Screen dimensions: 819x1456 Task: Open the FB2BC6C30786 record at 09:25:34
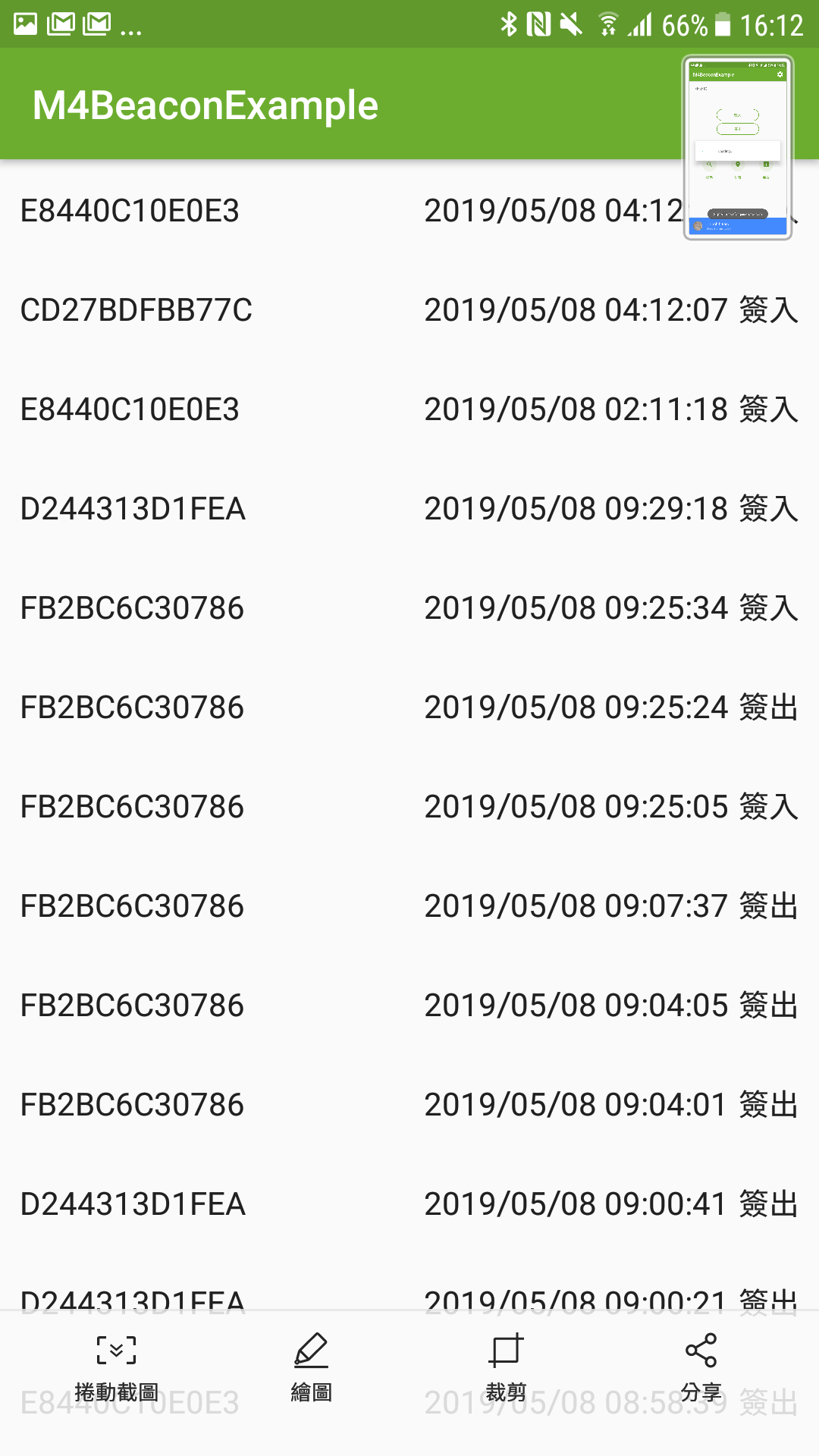(409, 608)
